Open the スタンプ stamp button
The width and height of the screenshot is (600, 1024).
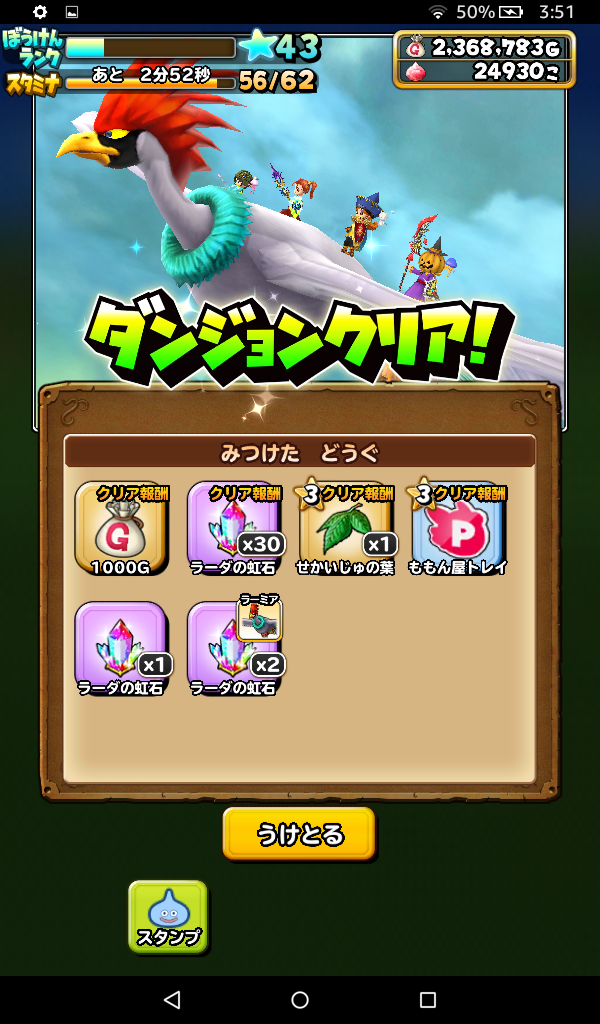click(168, 915)
